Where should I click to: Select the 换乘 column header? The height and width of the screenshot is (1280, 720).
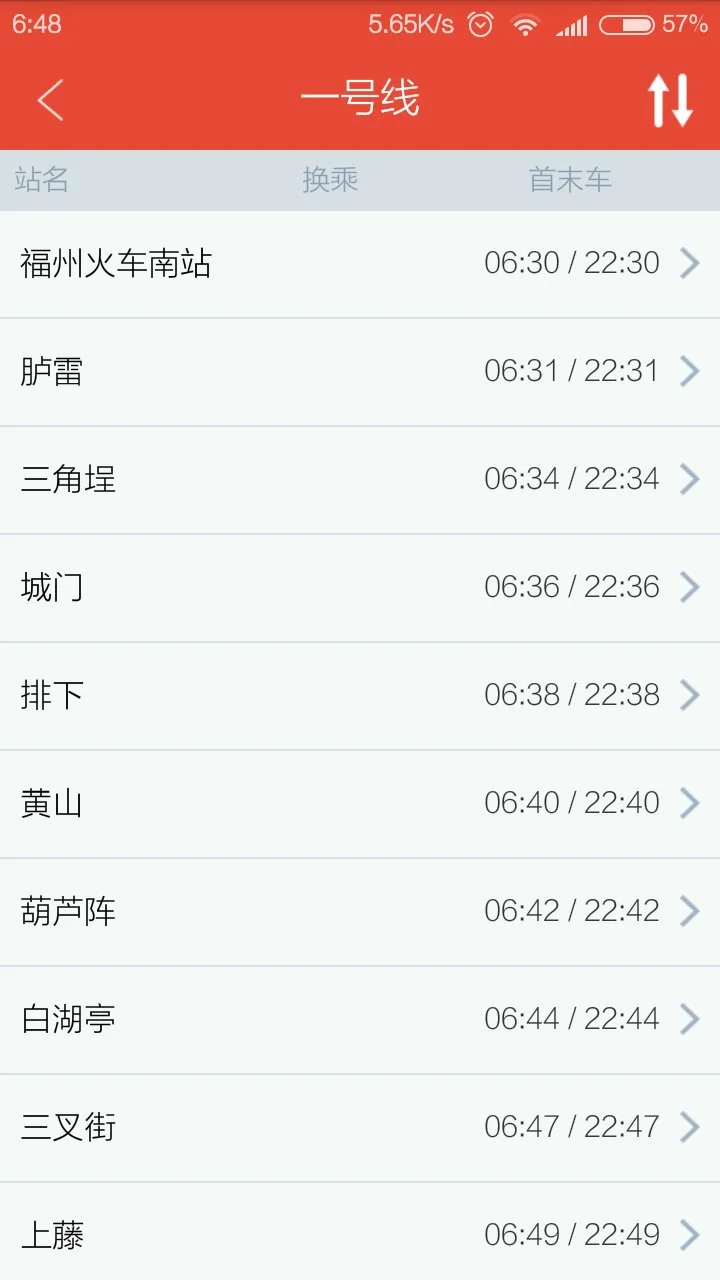pyautogui.click(x=331, y=180)
